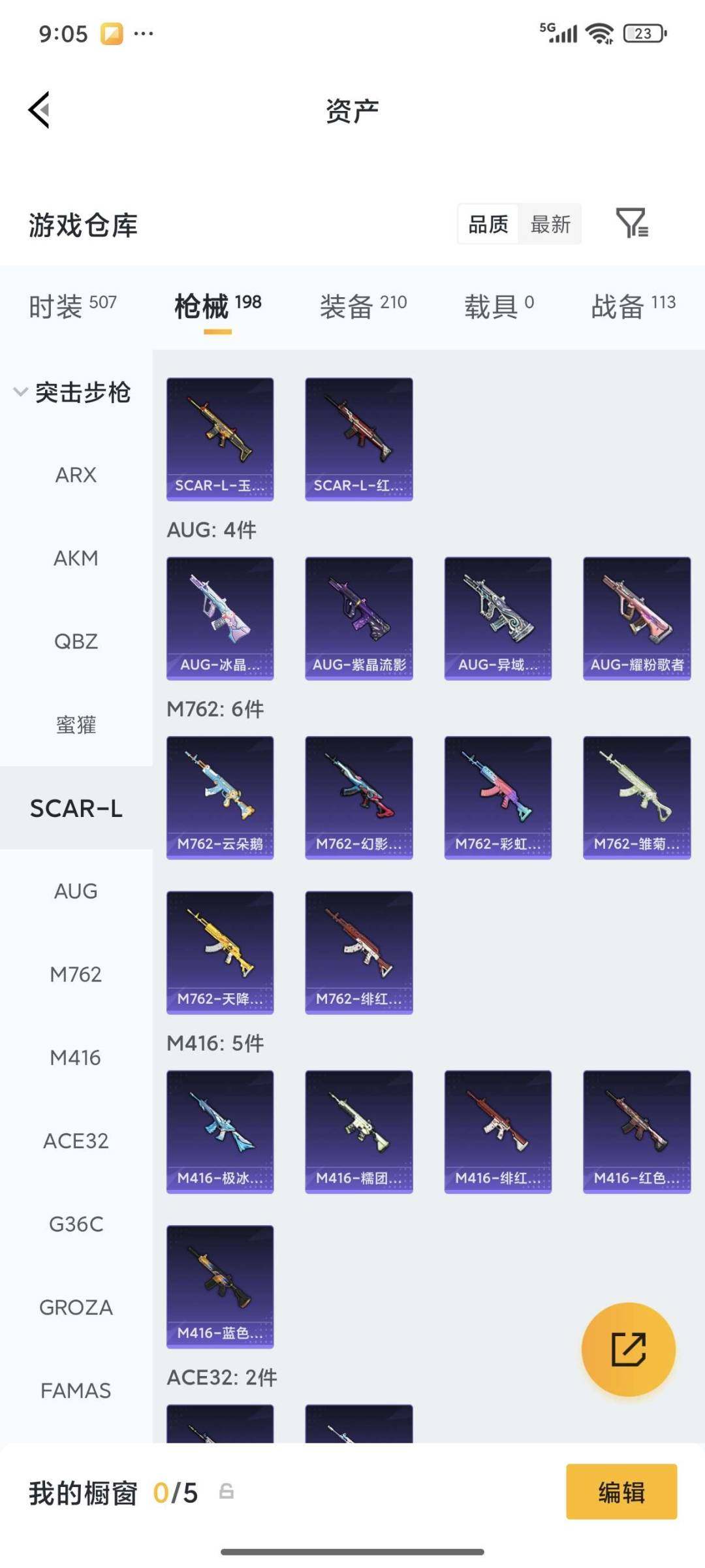Switch to the 战备 tab

[x=633, y=305]
